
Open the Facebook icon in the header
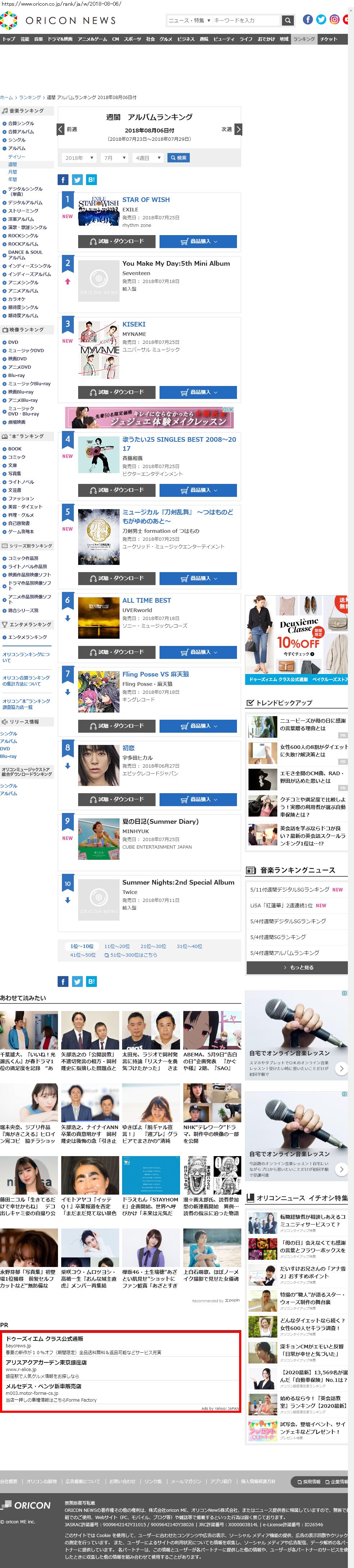pos(308,19)
